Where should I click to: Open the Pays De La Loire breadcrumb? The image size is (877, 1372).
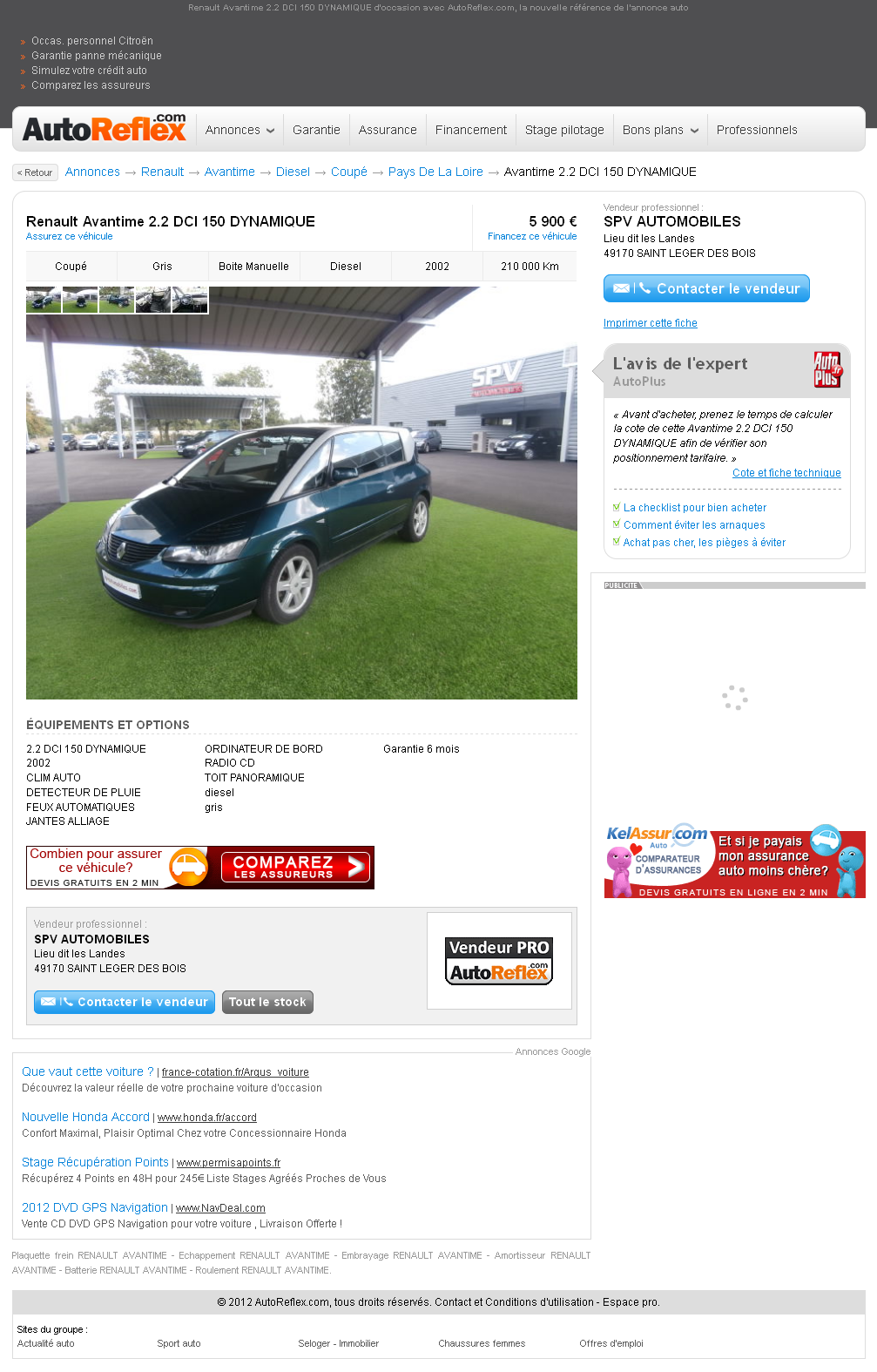click(x=435, y=172)
